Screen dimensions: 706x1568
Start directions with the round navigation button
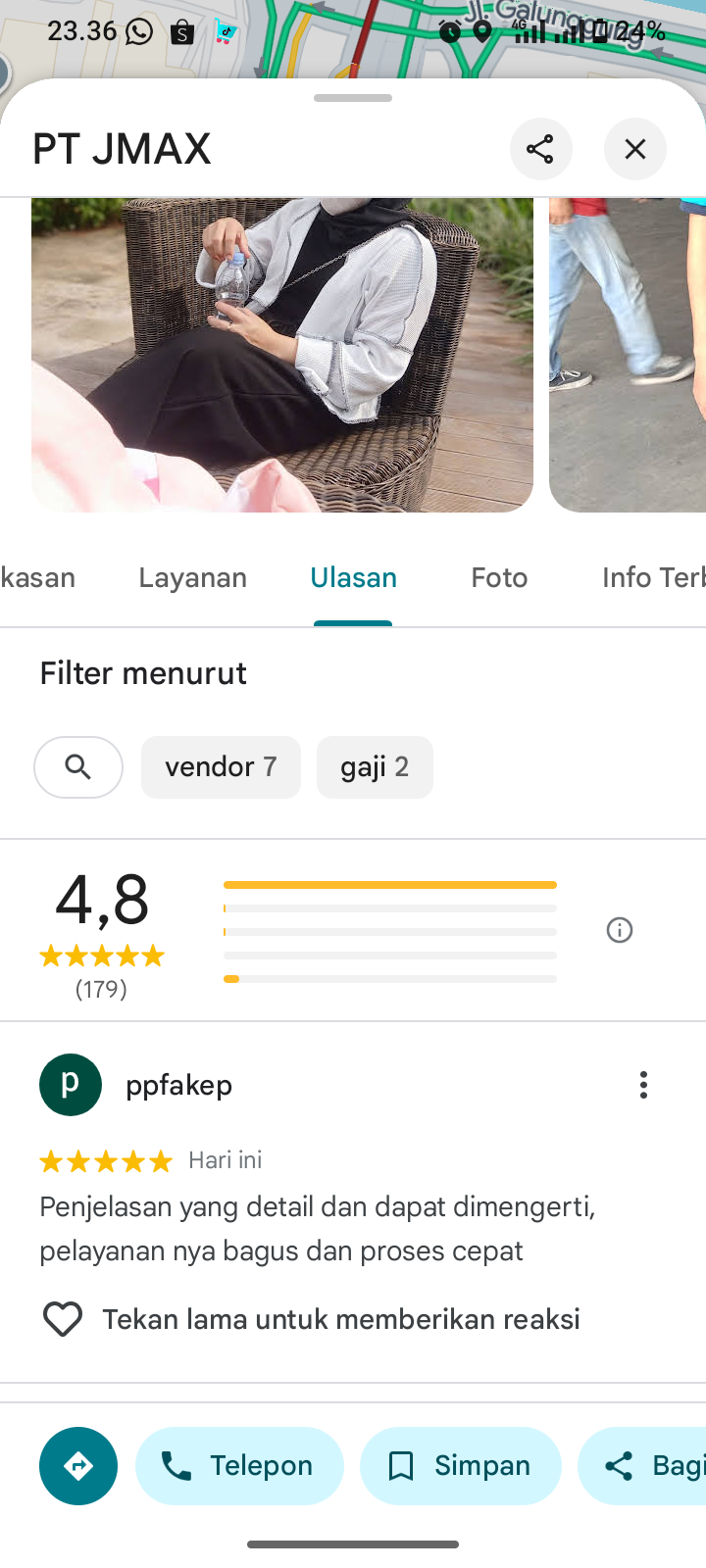point(78,1466)
